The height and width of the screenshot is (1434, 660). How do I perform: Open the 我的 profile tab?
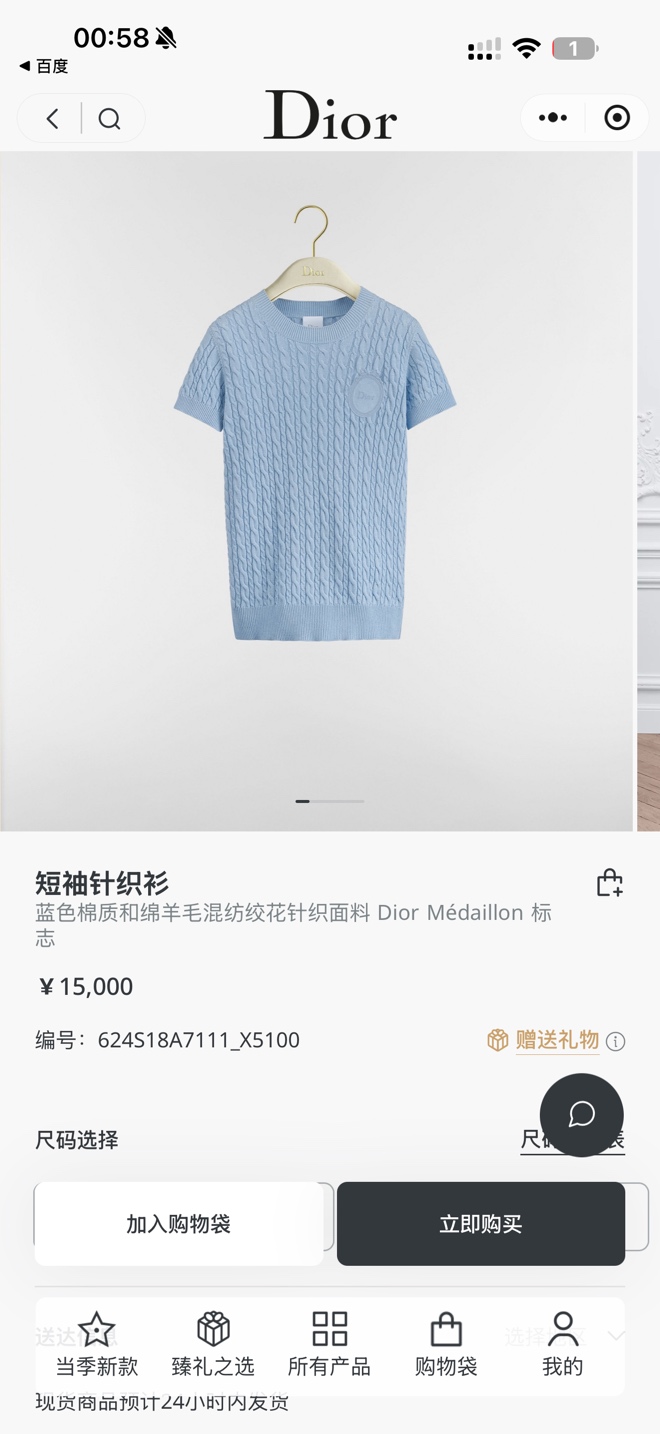[562, 1345]
